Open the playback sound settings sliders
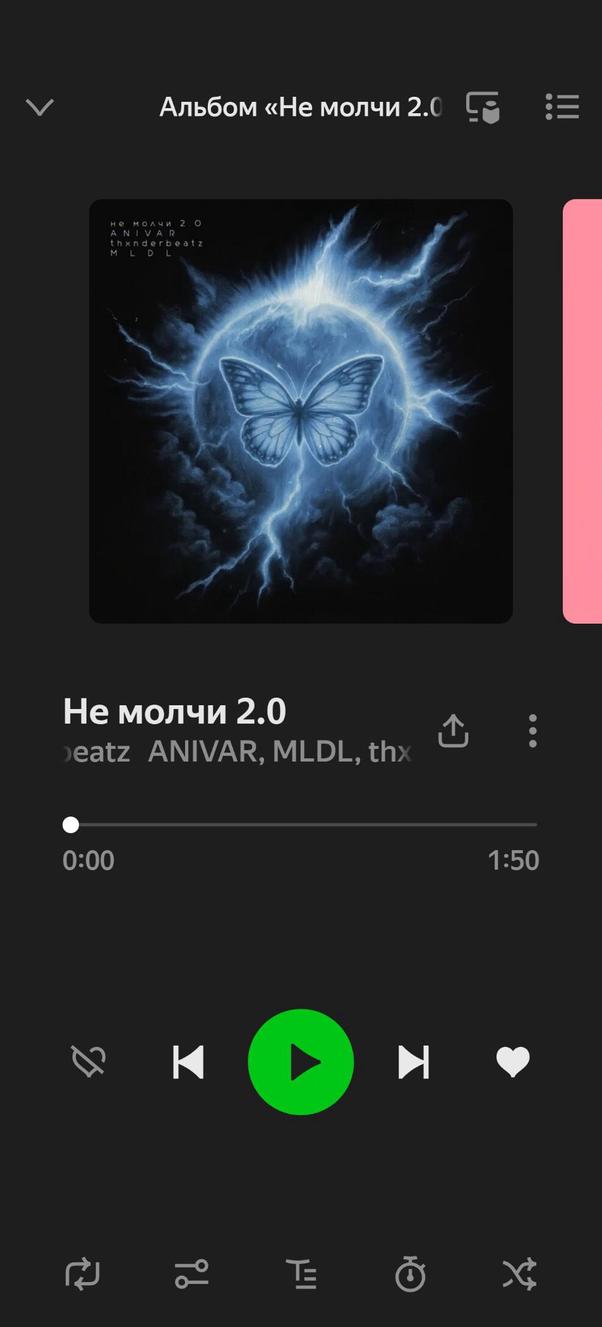The width and height of the screenshot is (602, 1327). [x=191, y=1274]
